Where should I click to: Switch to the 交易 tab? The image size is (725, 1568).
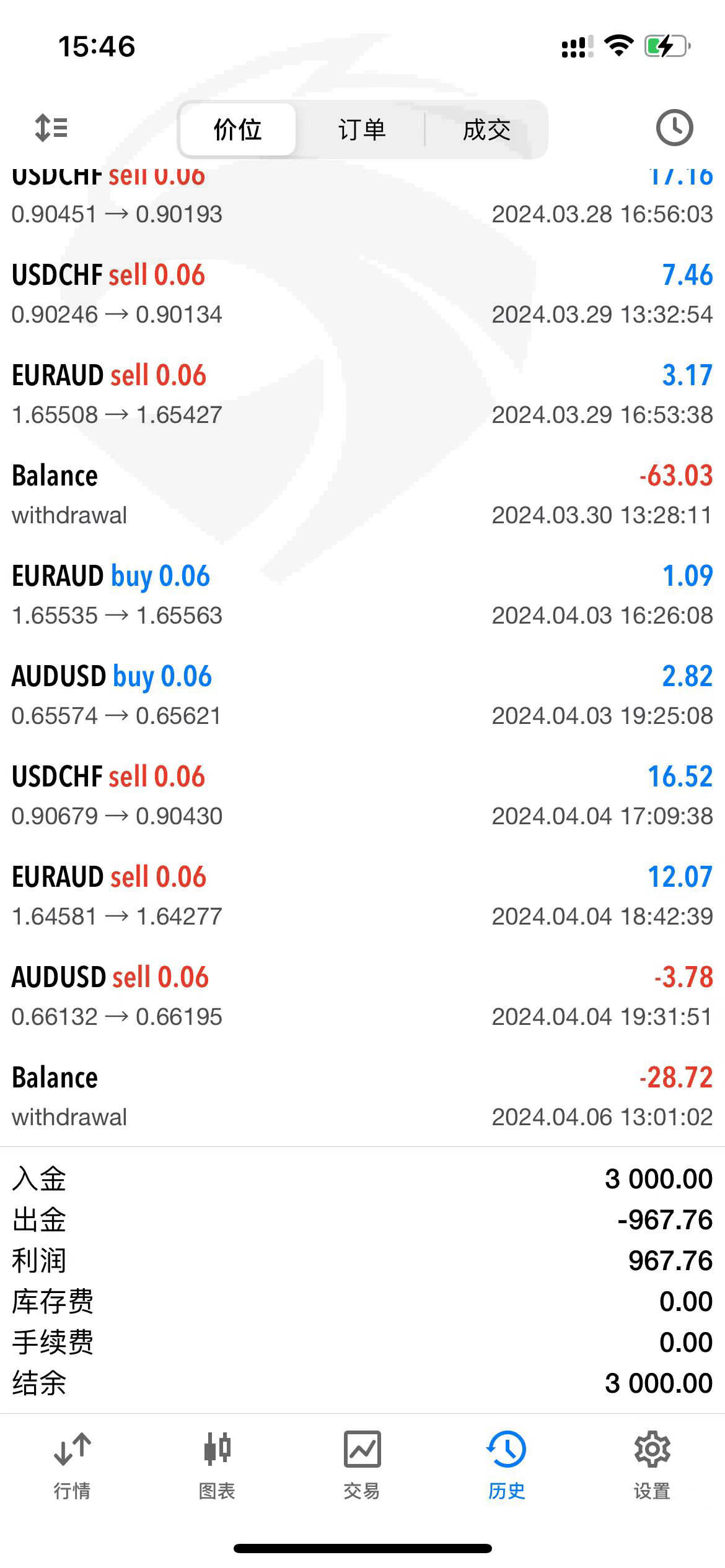[x=362, y=1465]
